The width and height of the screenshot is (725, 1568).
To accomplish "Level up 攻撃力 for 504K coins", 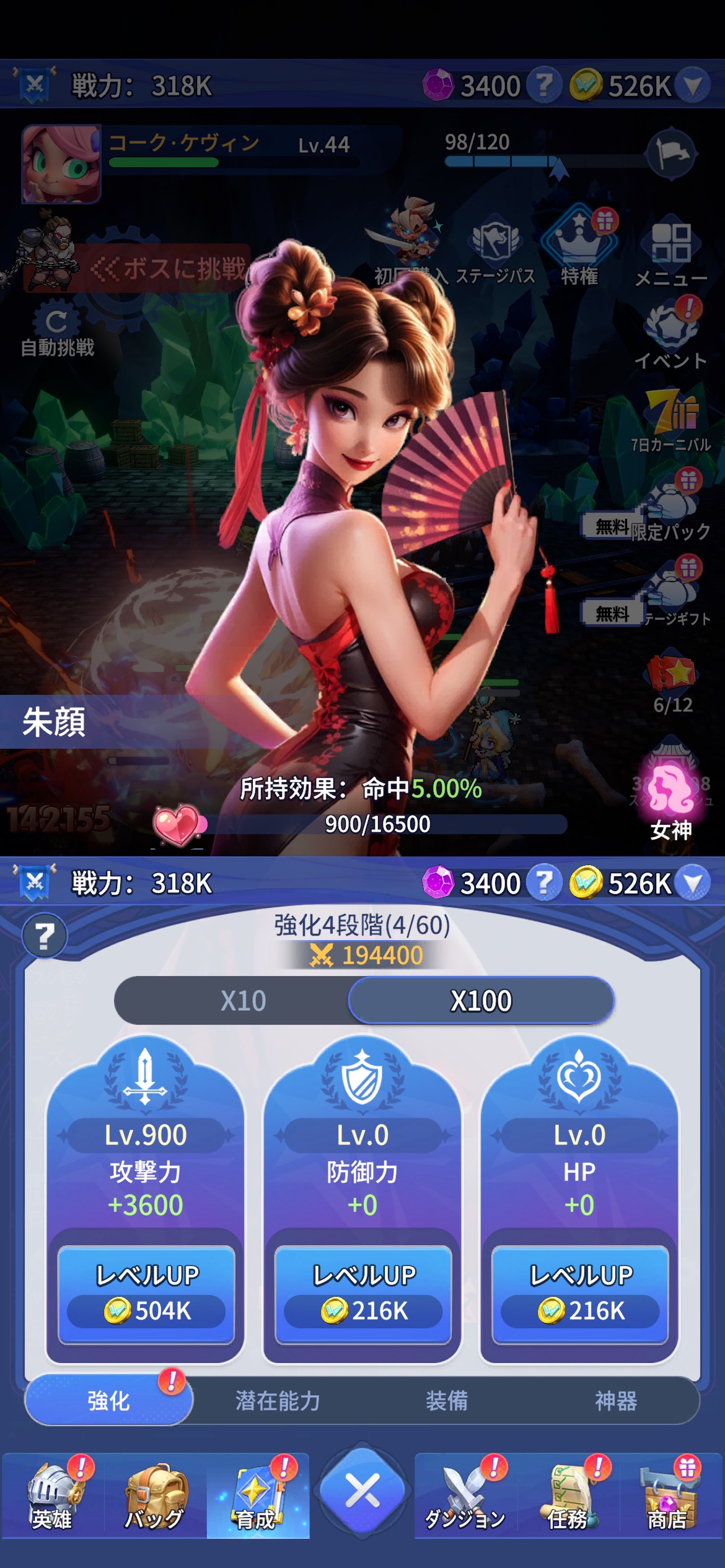I will (x=146, y=1294).
